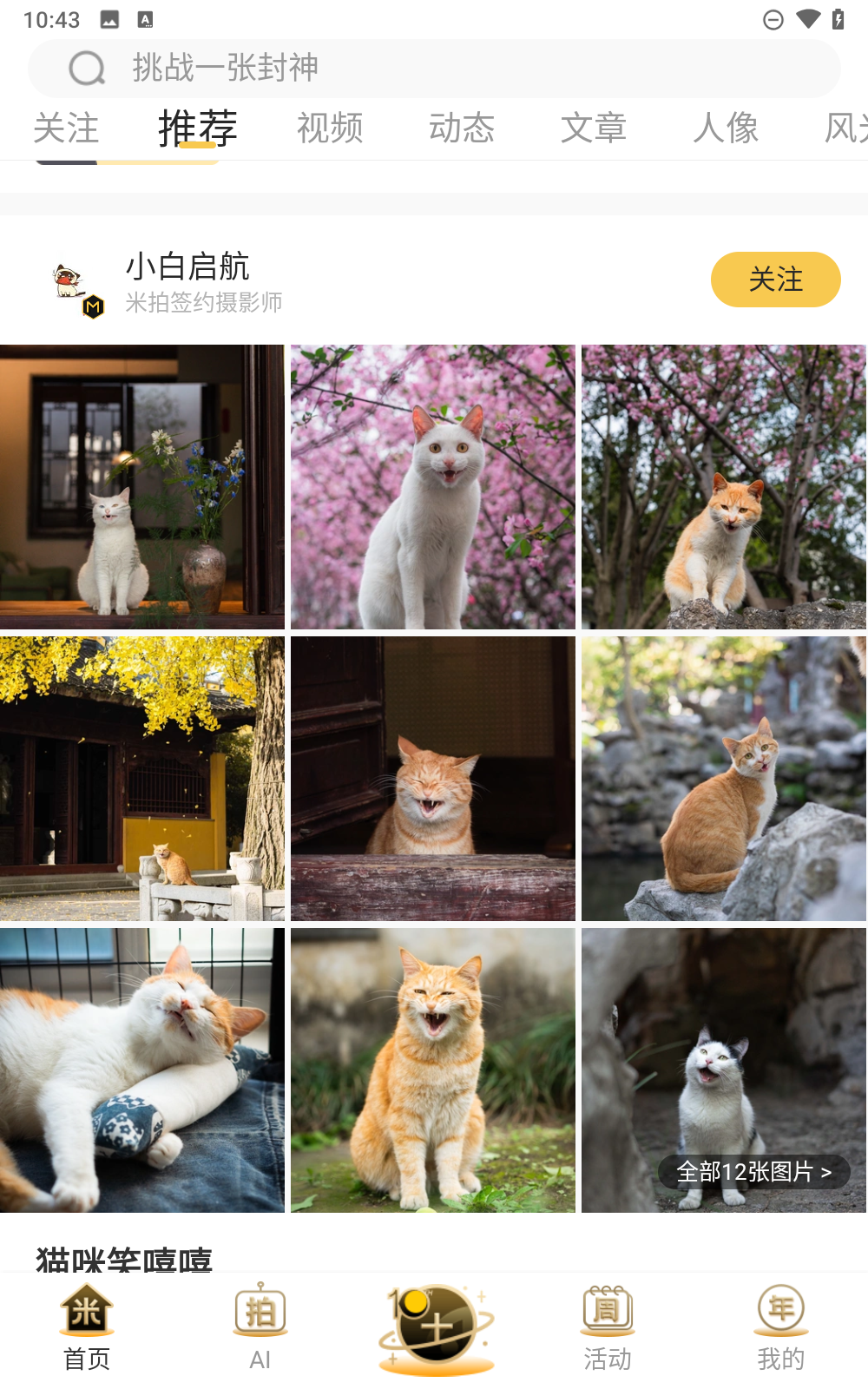Open the 活动 tab
The image size is (868, 1389).
608,1328
